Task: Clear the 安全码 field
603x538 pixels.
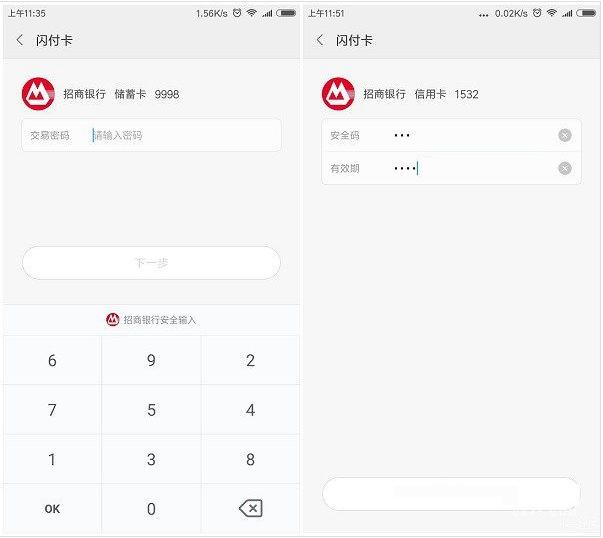Action: point(565,135)
